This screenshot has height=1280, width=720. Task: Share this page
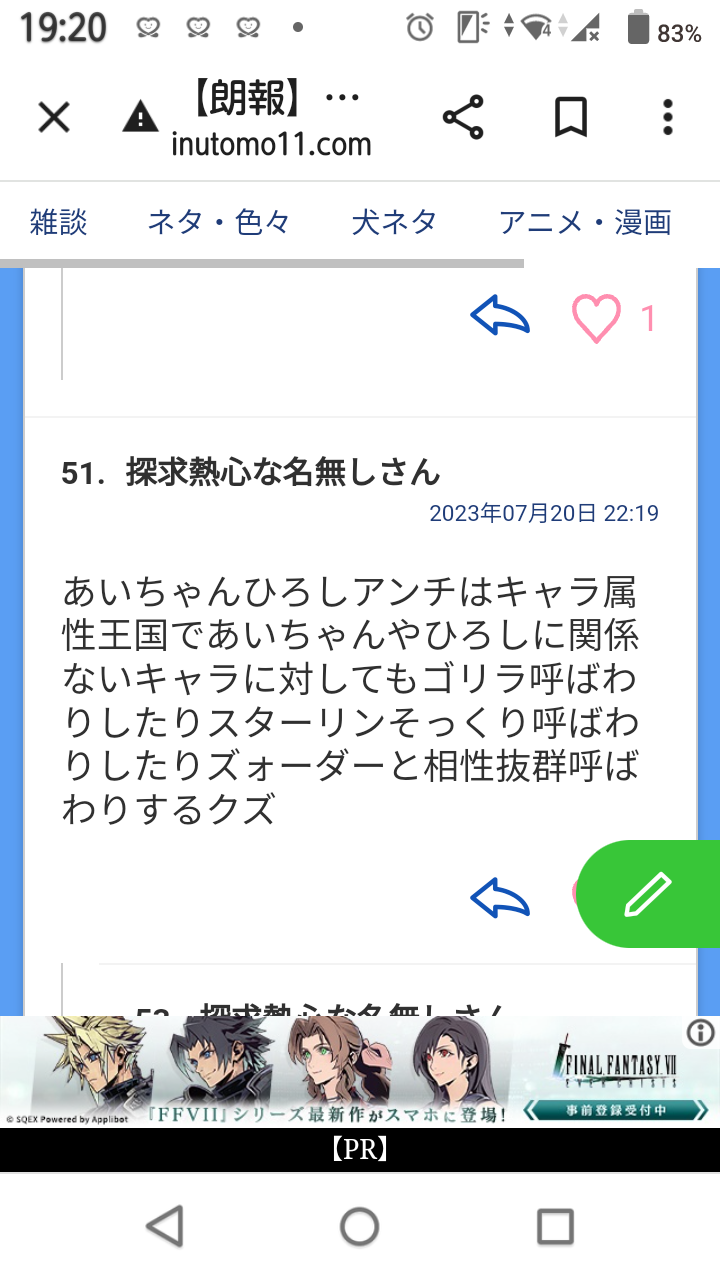click(x=463, y=118)
